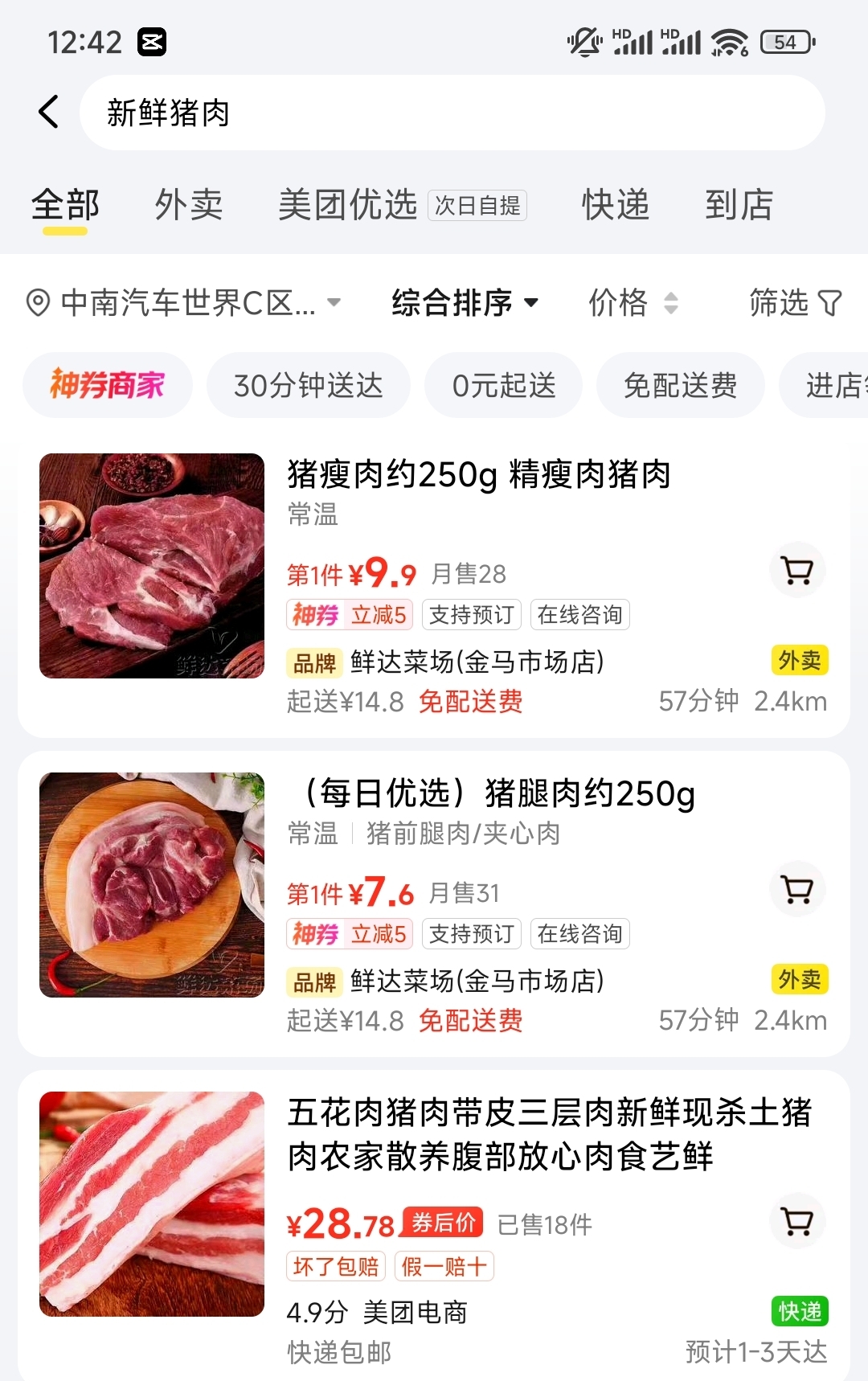Image resolution: width=868 pixels, height=1381 pixels.
Task: Open the 筛选 filter panel
Action: tap(794, 303)
